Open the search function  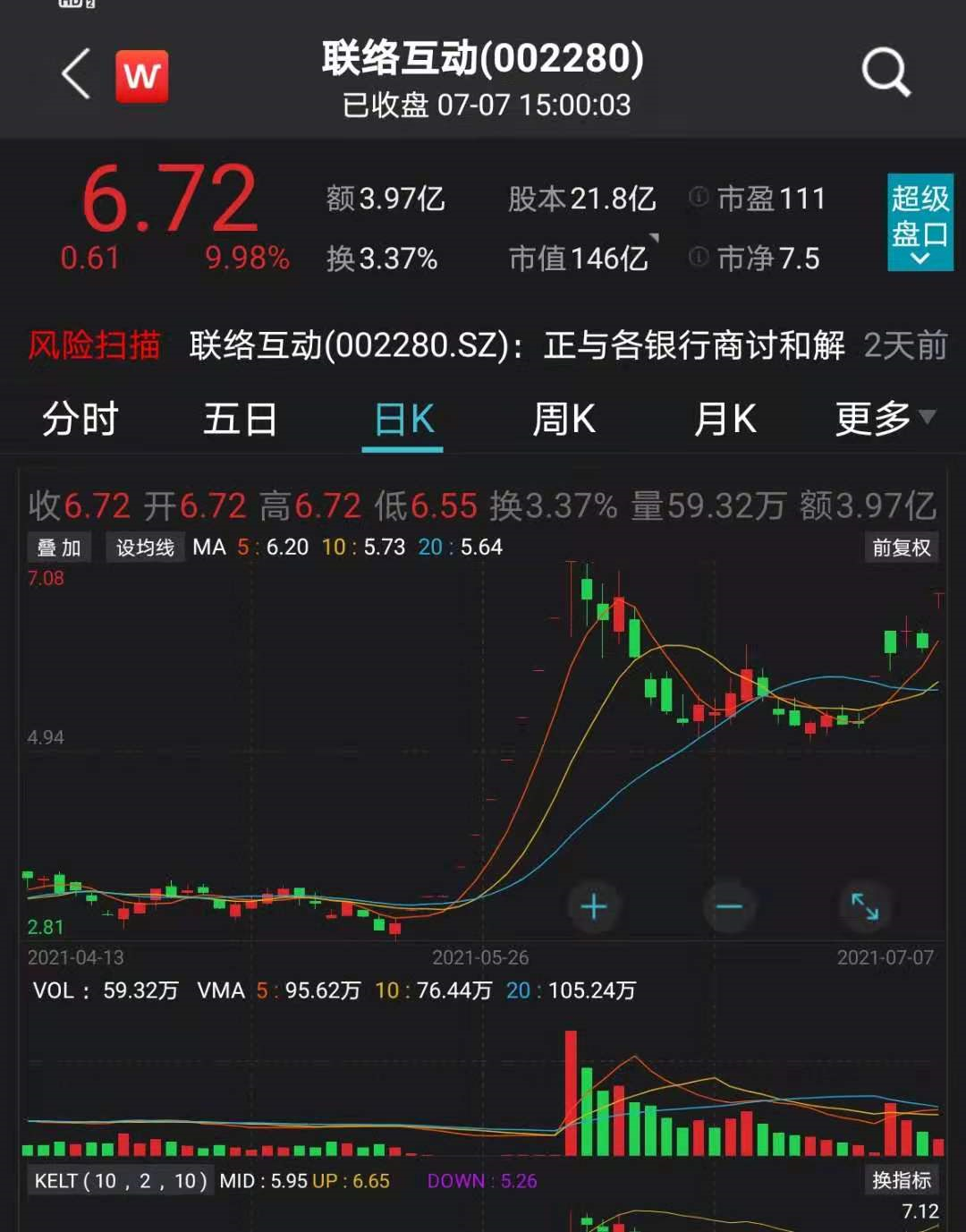coord(884,73)
